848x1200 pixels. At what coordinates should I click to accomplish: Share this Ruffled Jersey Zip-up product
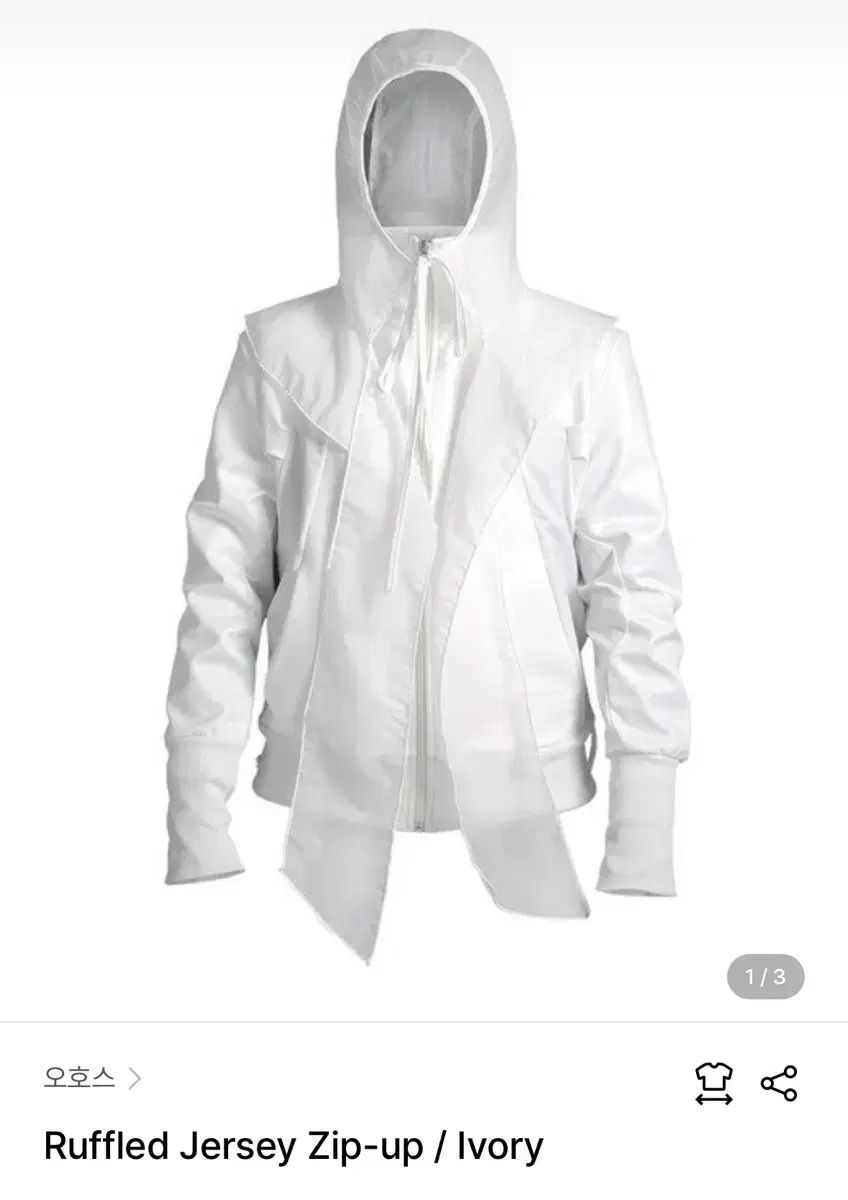click(x=778, y=1083)
